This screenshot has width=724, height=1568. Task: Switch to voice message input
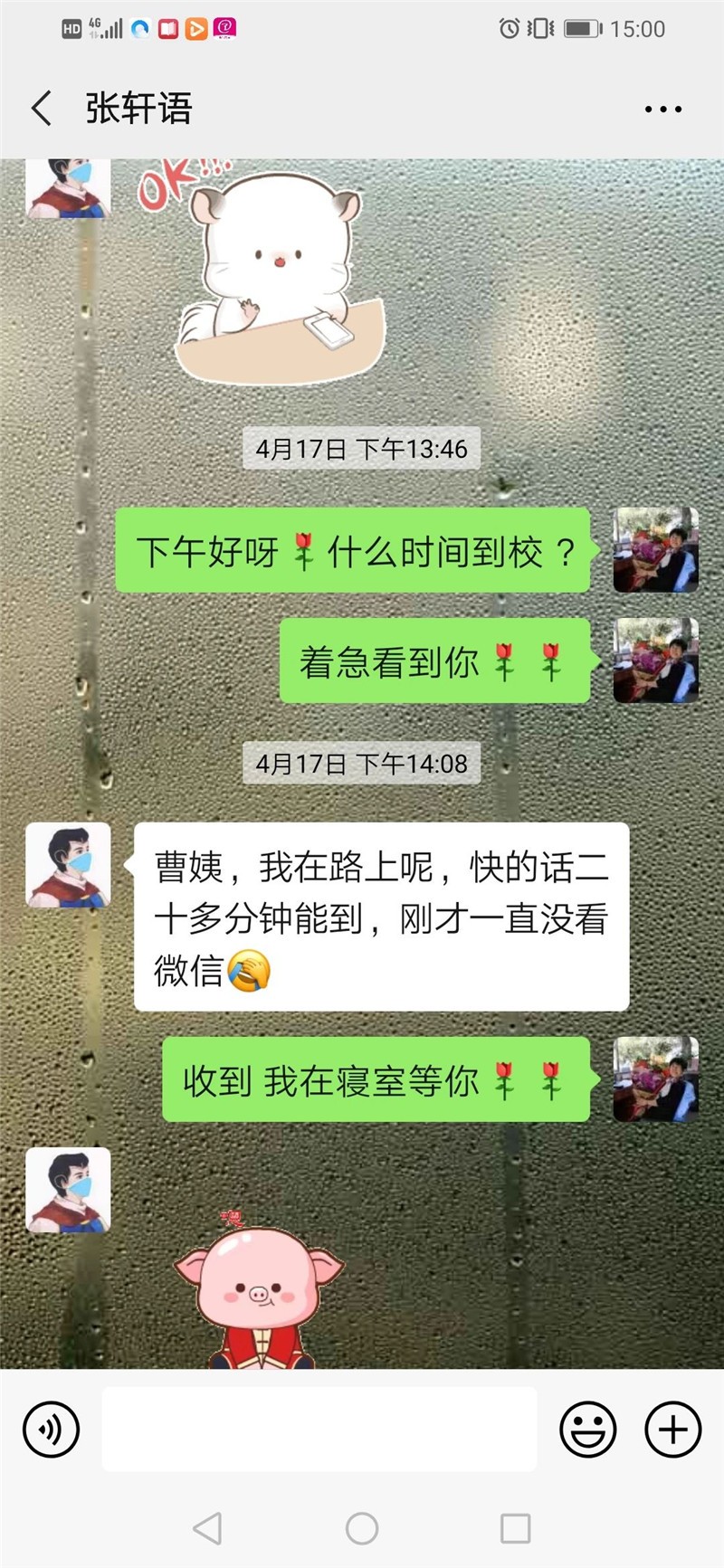51,1430
